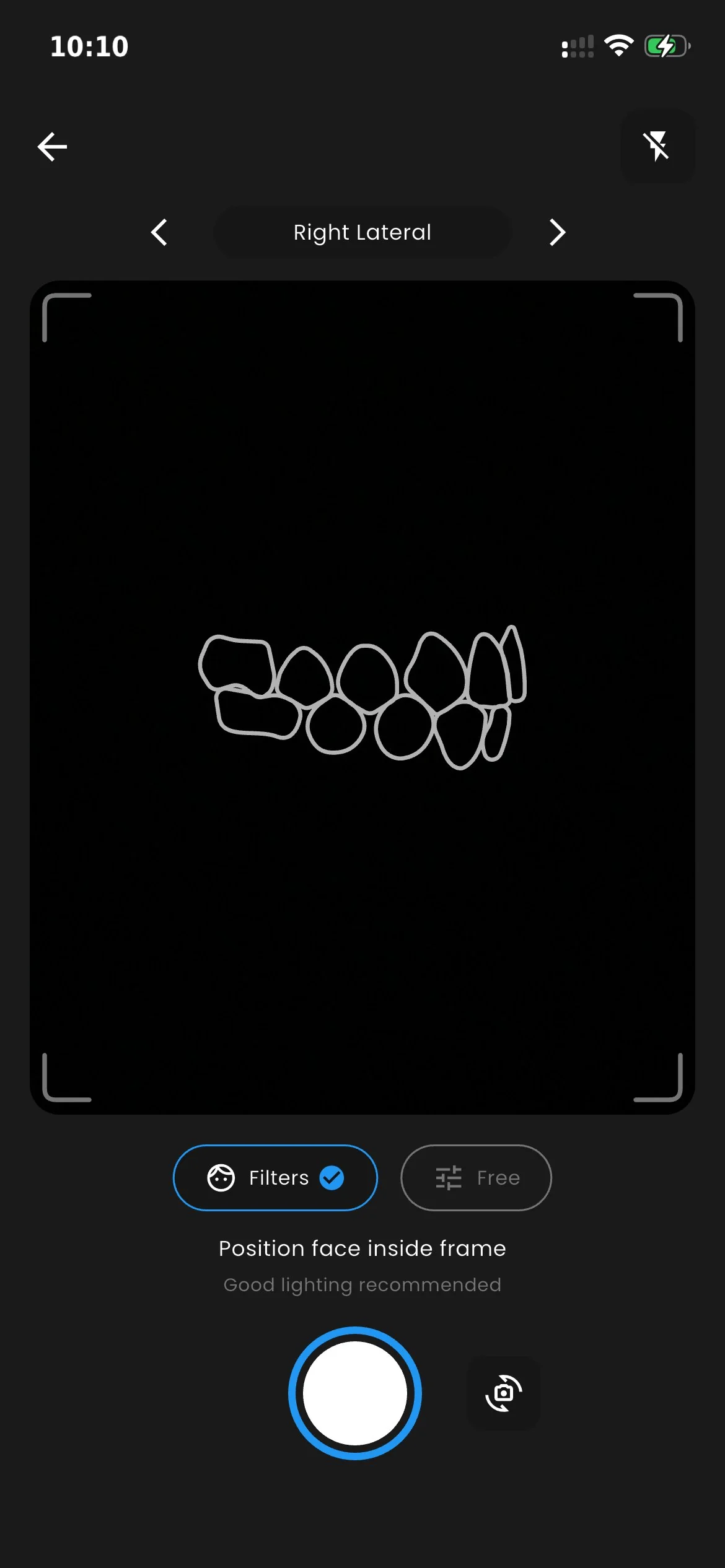Open the Right Lateral view selector

[x=362, y=232]
